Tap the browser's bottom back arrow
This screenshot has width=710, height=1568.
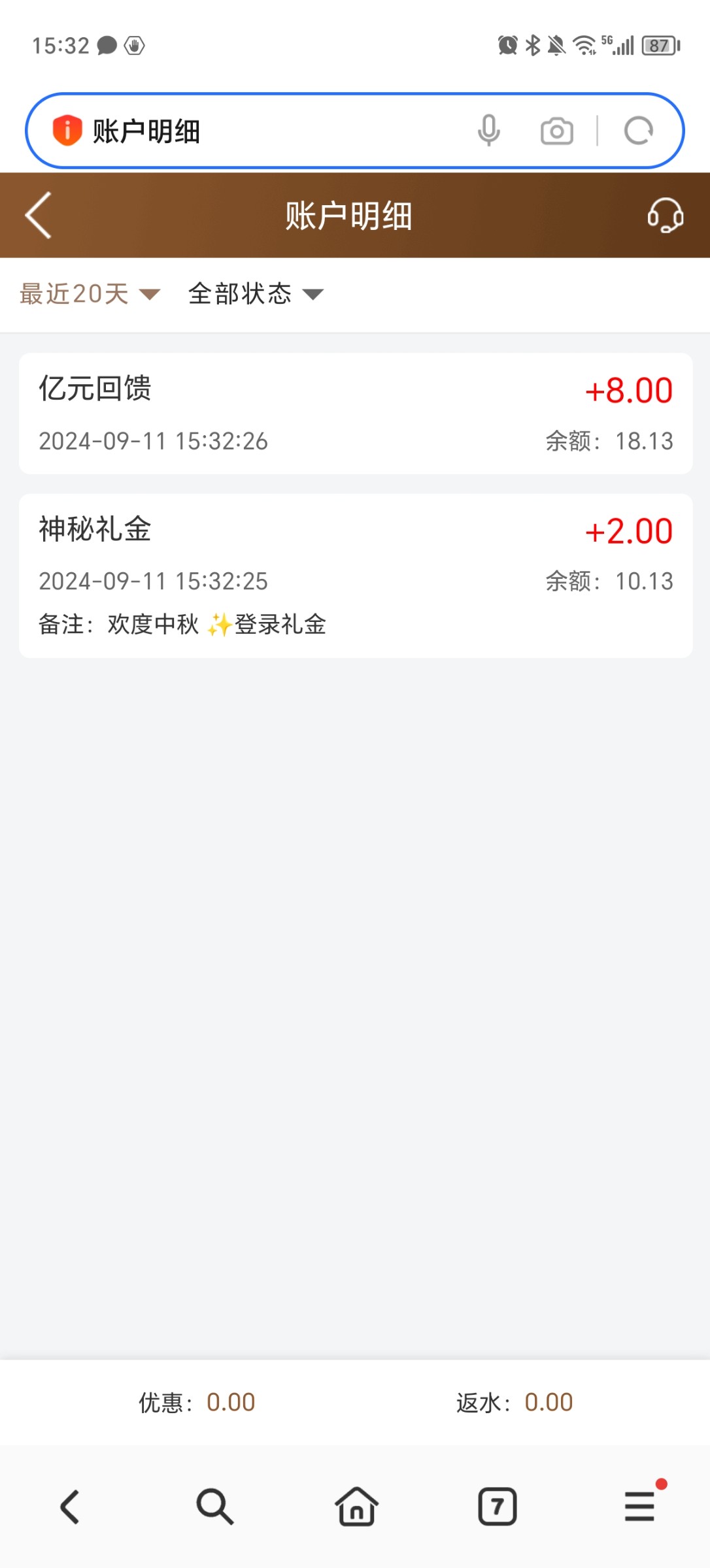[71, 1507]
